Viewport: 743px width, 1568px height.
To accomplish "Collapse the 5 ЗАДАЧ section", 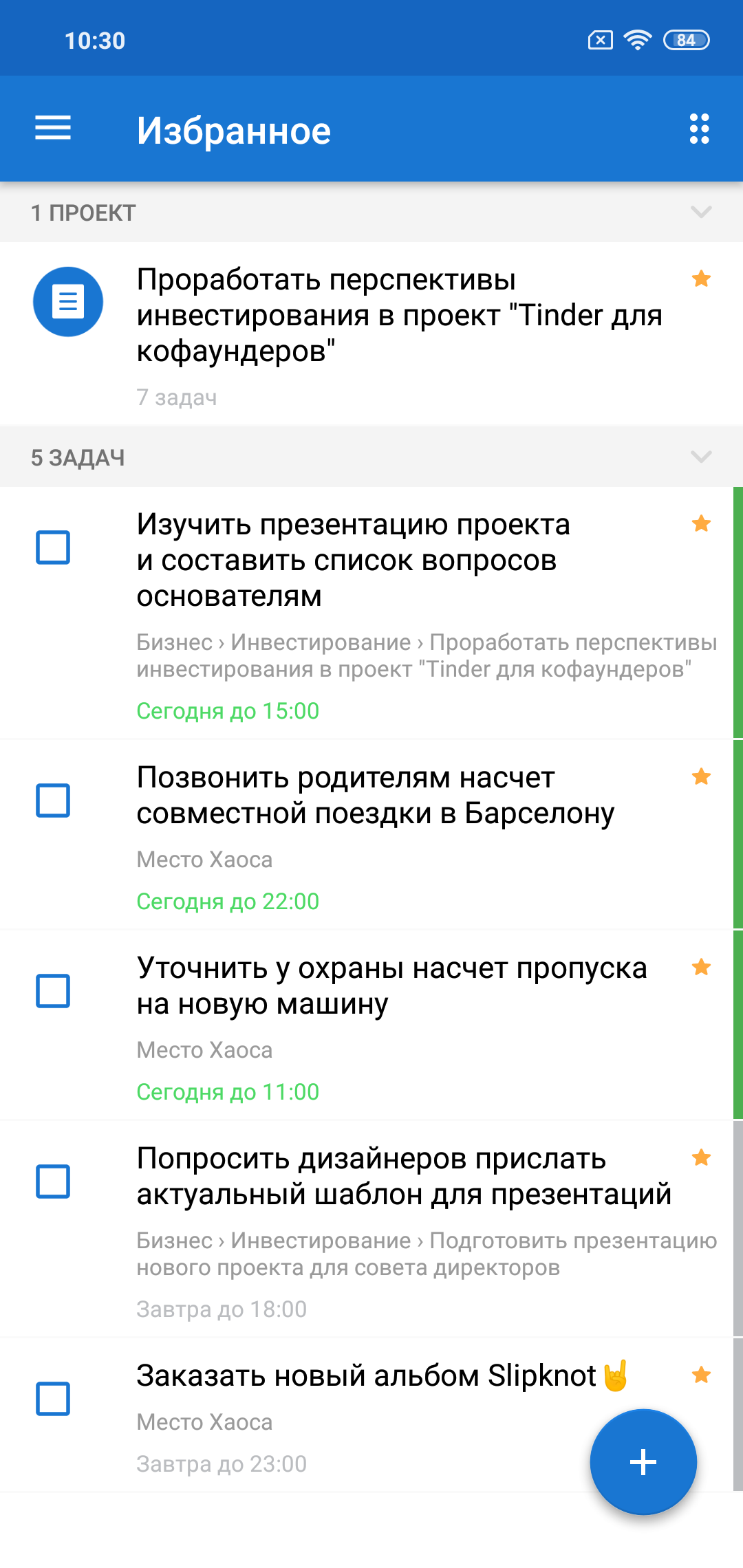I will coord(701,457).
